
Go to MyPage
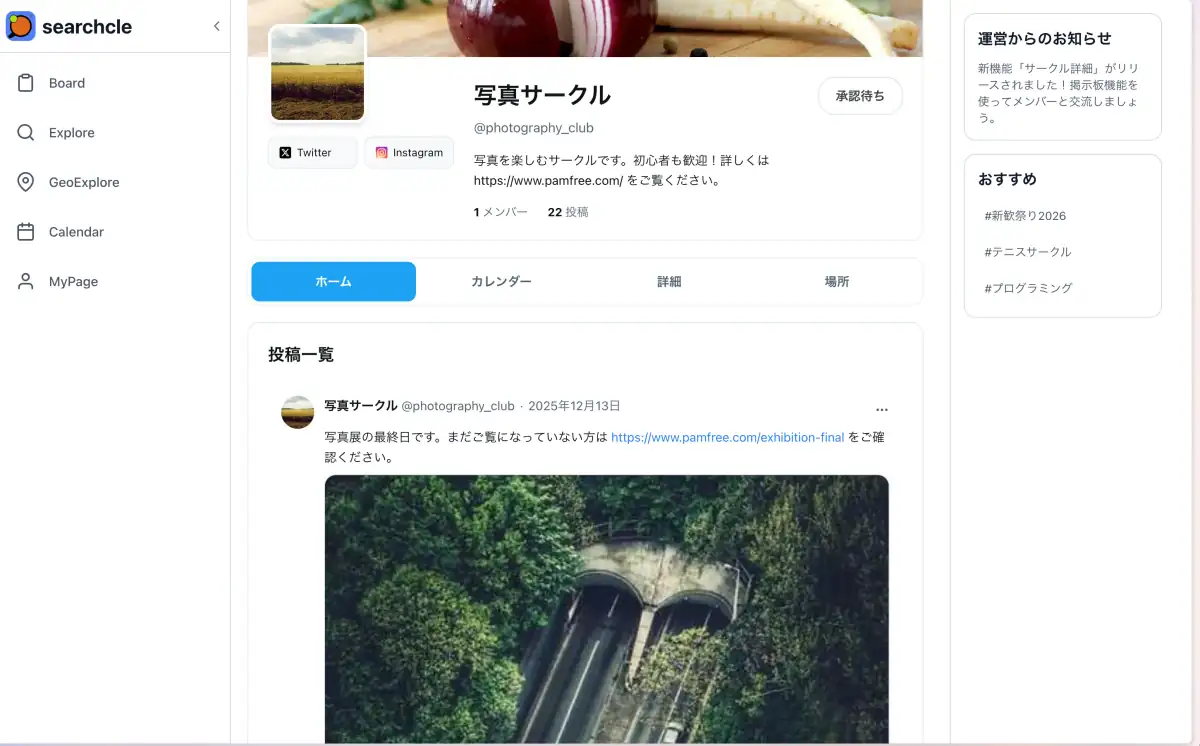pyautogui.click(x=73, y=282)
